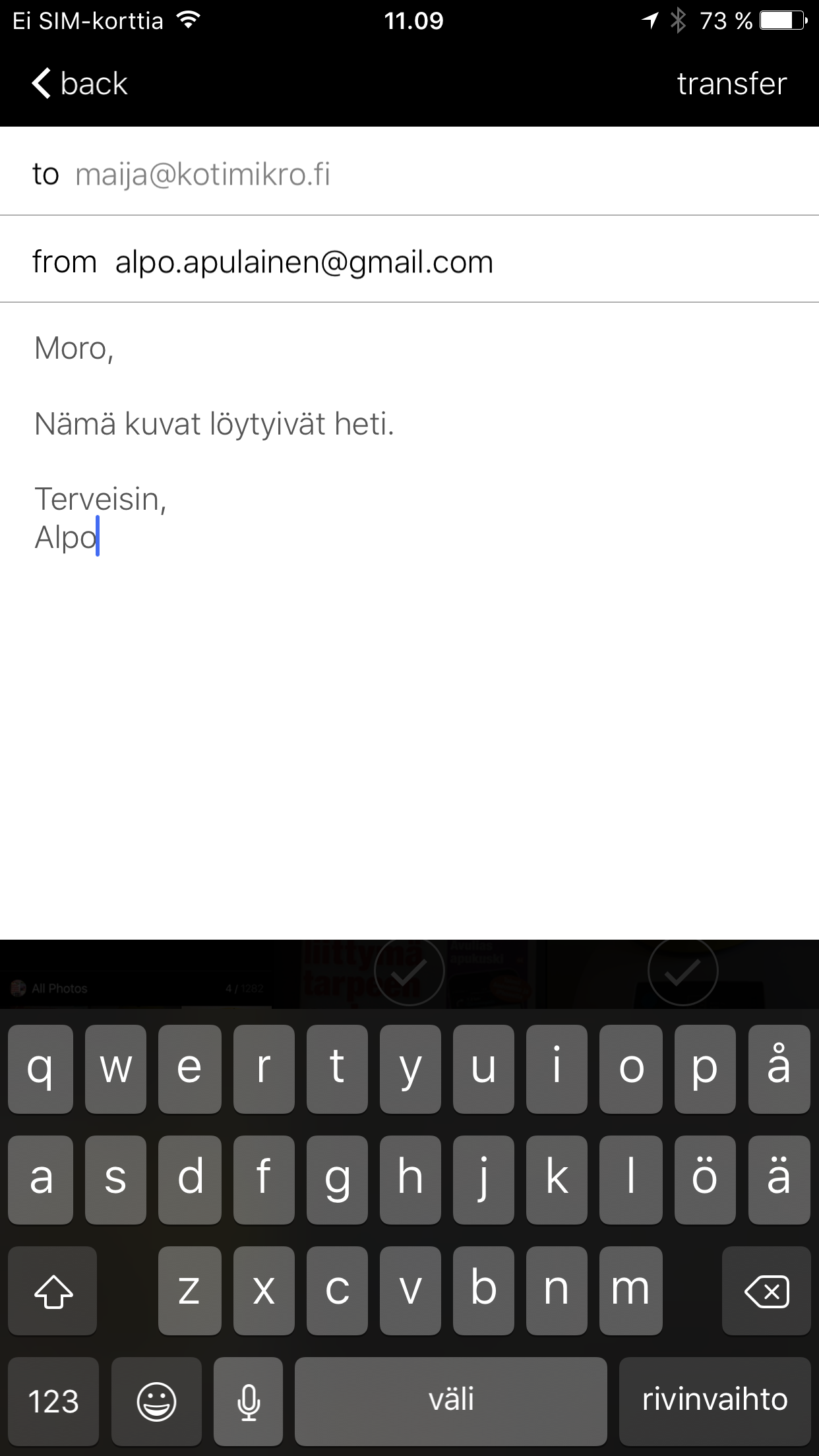819x1456 pixels.
Task: Edit the recipient email in the to field
Action: click(202, 175)
